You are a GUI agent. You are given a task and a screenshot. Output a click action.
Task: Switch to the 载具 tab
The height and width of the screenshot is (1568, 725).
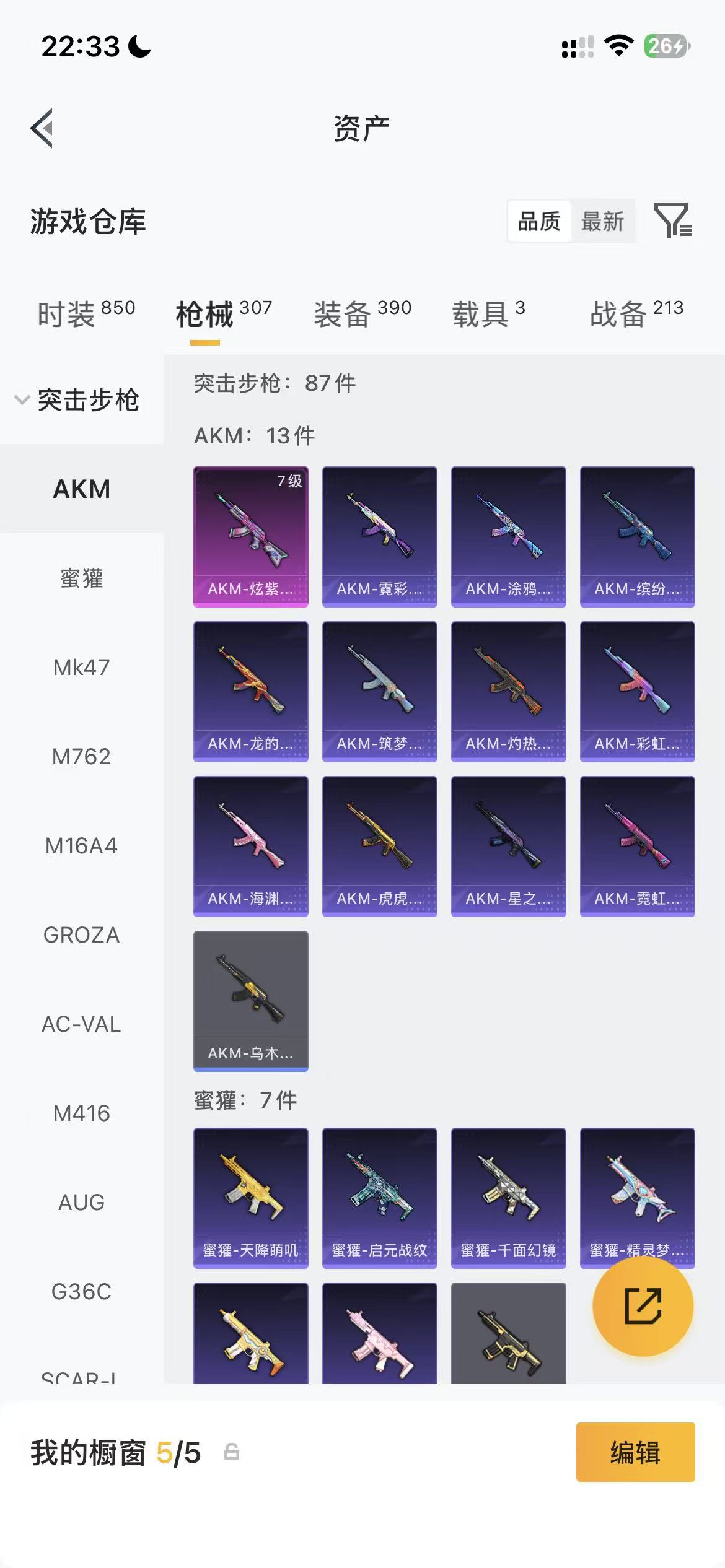[488, 313]
